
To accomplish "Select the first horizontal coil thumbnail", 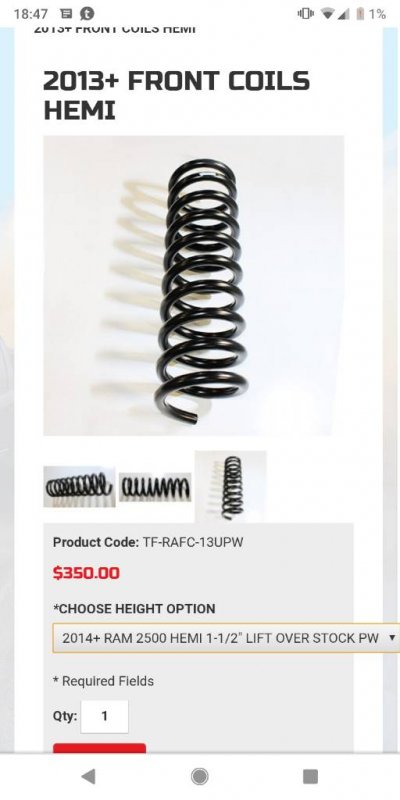I will tap(79, 486).
